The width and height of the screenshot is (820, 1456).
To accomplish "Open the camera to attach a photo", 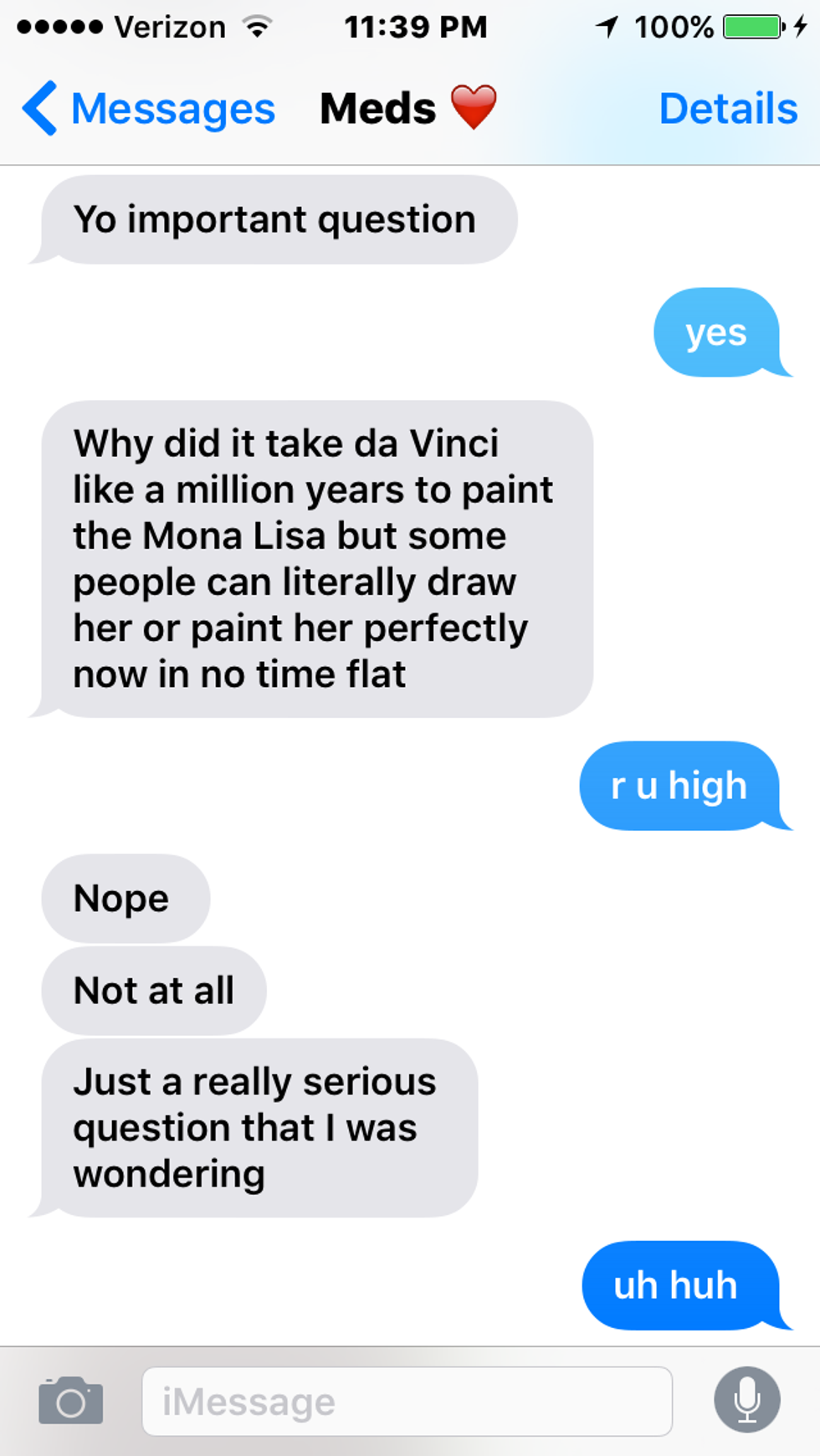I will 71,1401.
